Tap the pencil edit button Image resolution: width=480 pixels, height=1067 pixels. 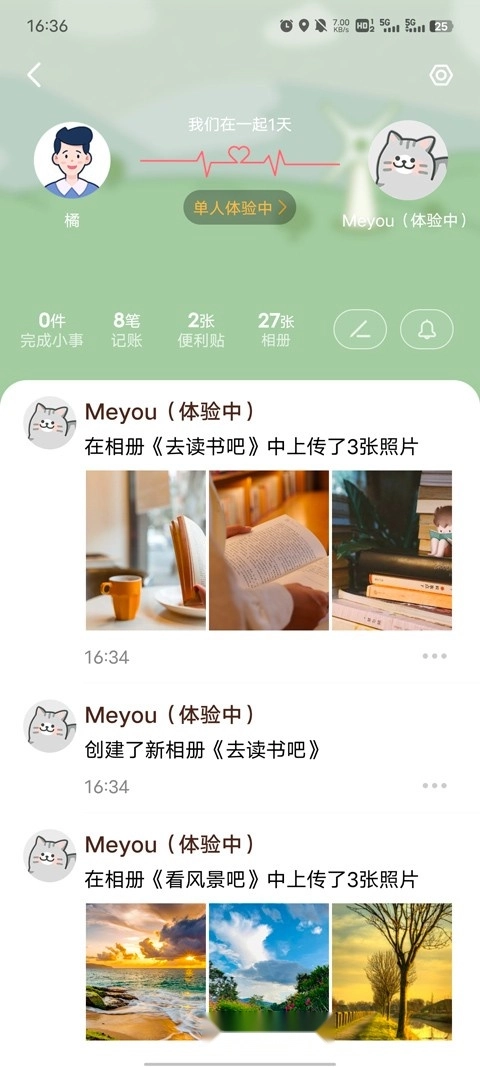[x=359, y=329]
